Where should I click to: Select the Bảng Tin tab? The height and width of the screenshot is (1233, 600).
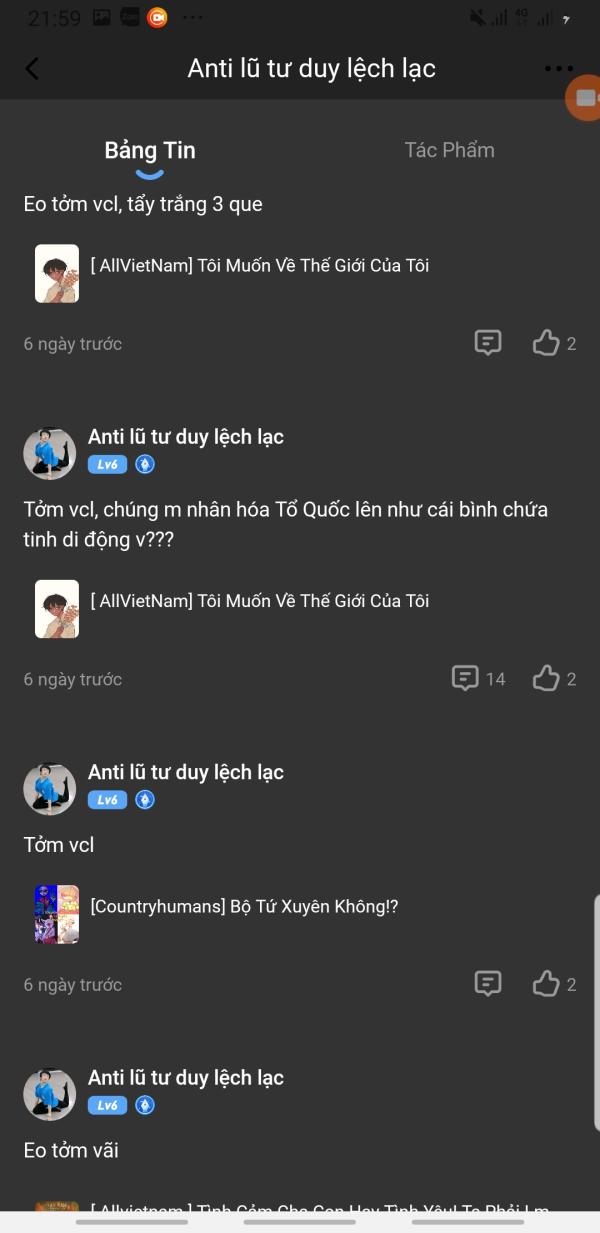pos(150,151)
